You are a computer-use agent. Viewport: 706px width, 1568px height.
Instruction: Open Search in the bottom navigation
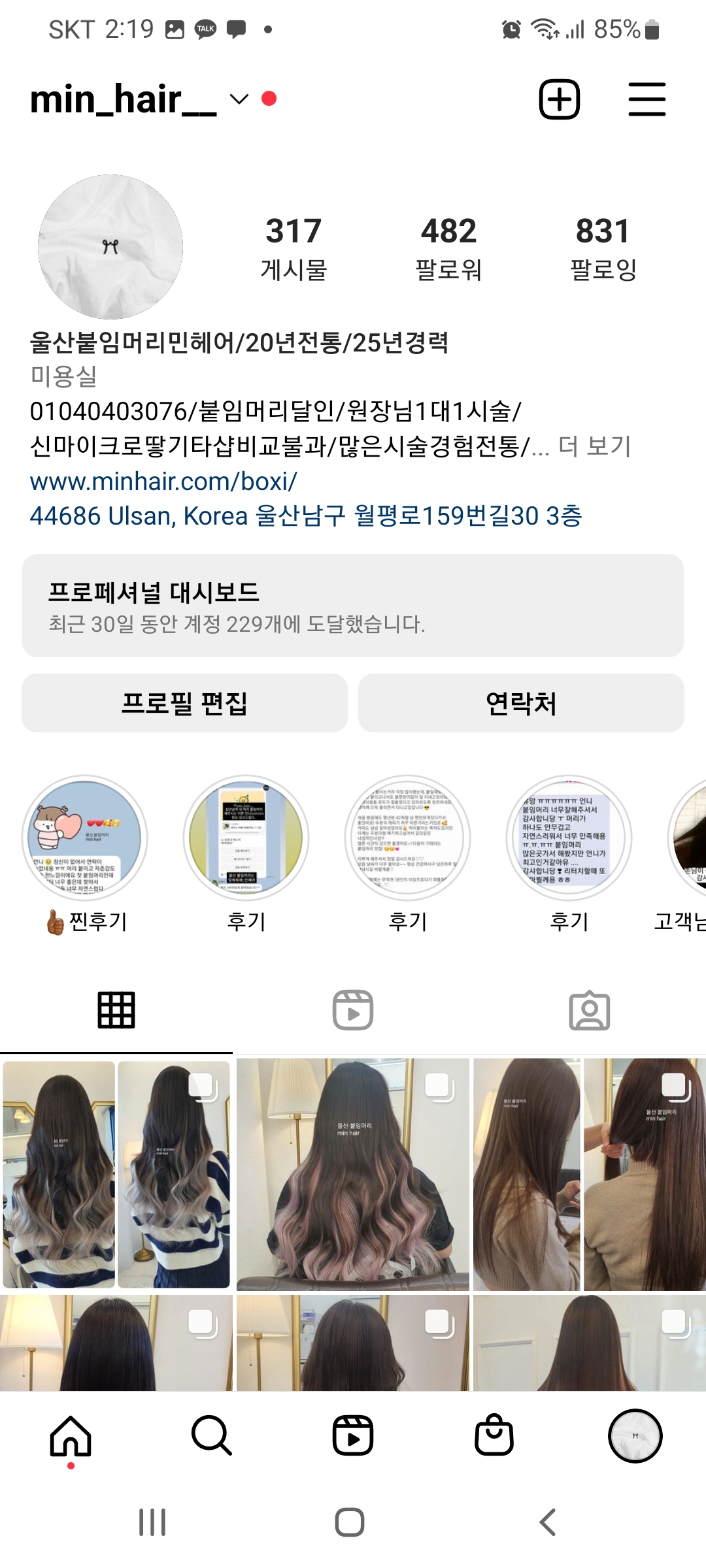coord(212,1436)
